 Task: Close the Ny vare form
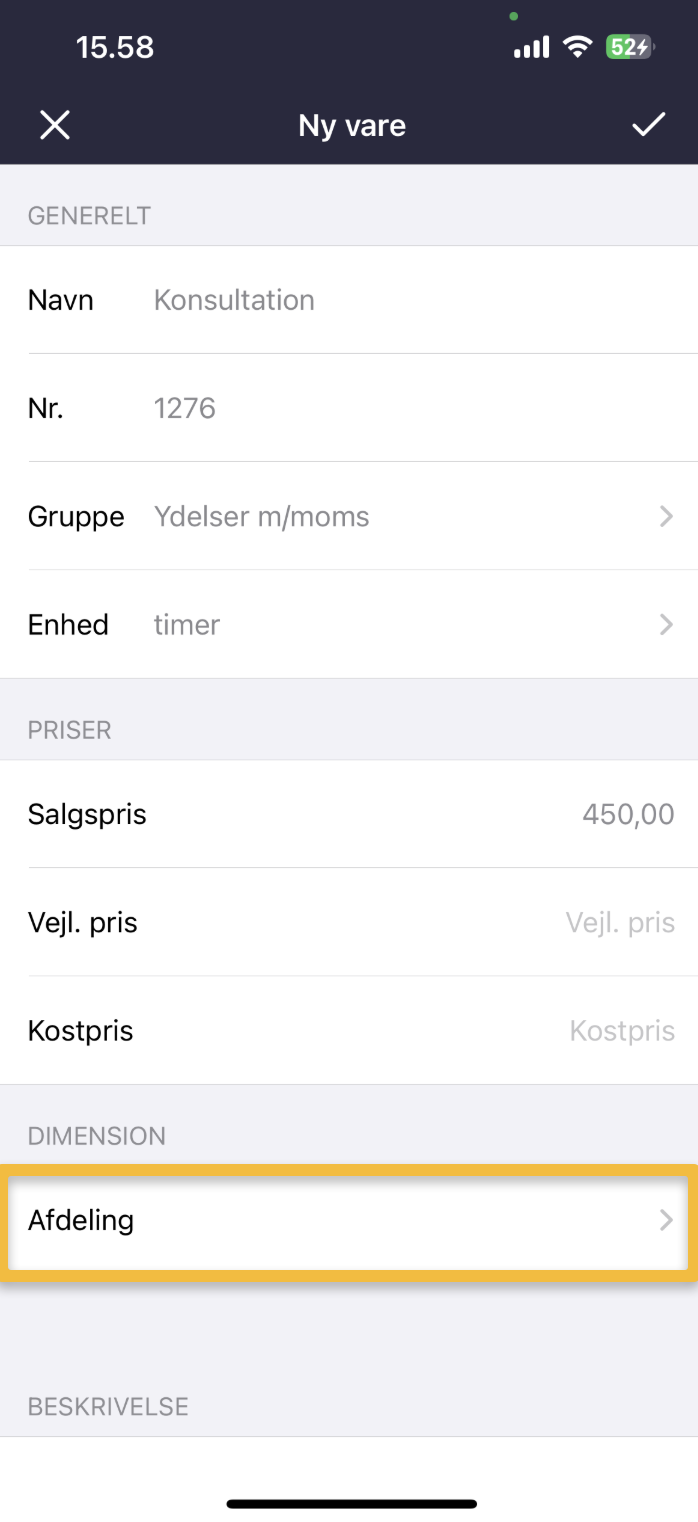(55, 125)
